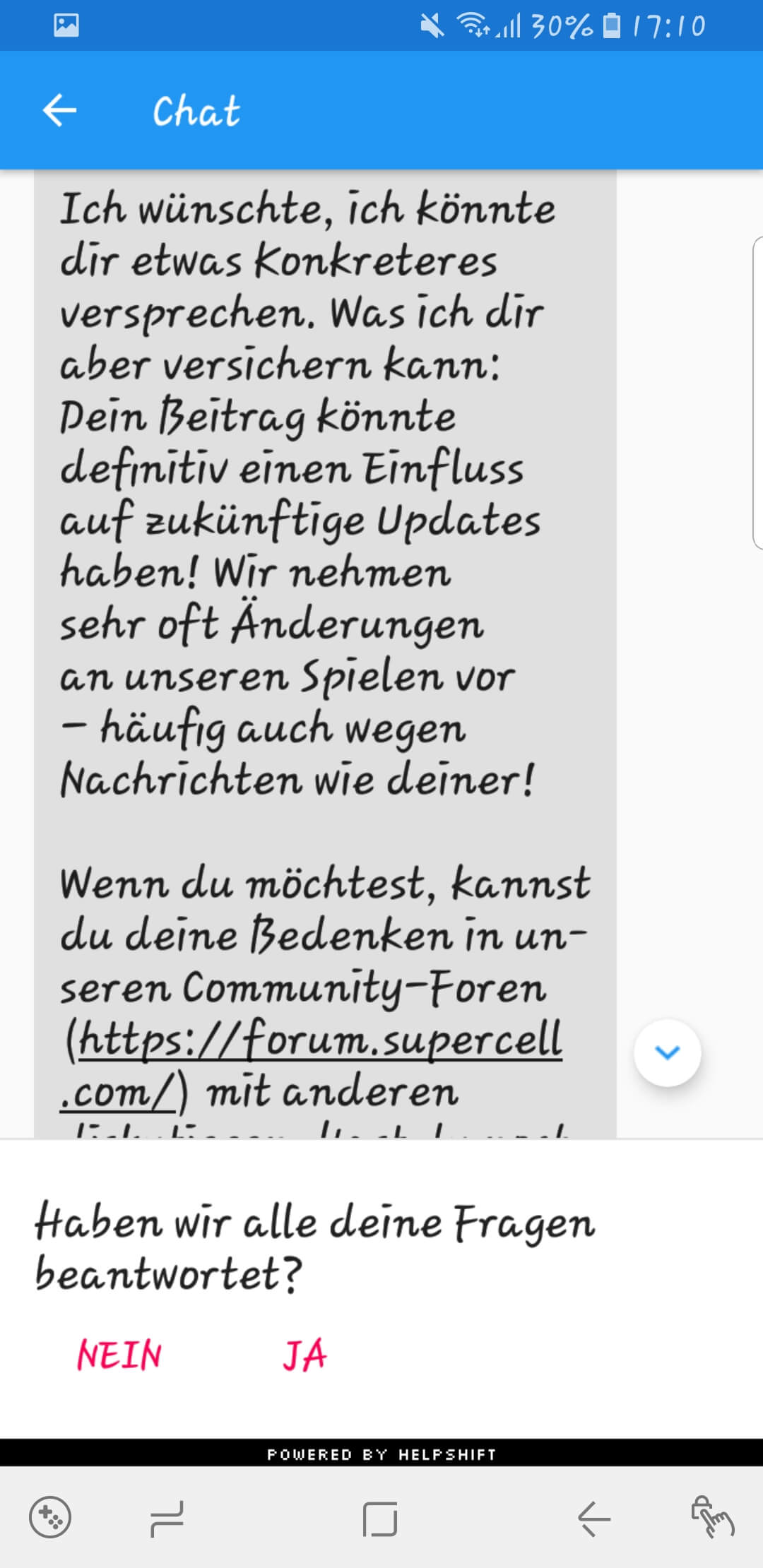Image resolution: width=763 pixels, height=1568 pixels.
Task: Tap the touch lock hand icon
Action: coord(712,1516)
